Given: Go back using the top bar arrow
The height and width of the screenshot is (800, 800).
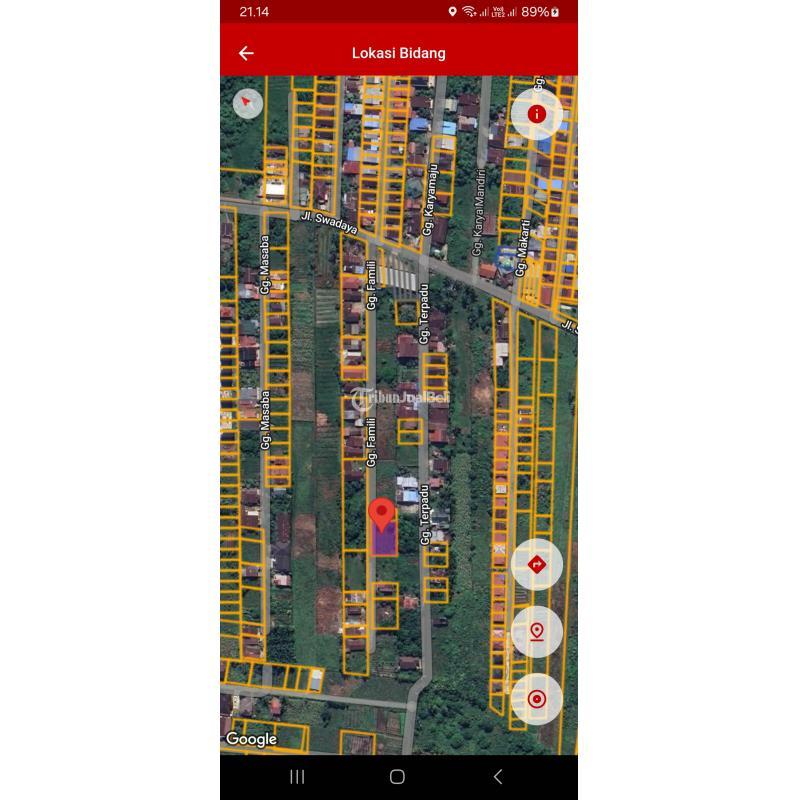Looking at the screenshot, I should 246,53.
